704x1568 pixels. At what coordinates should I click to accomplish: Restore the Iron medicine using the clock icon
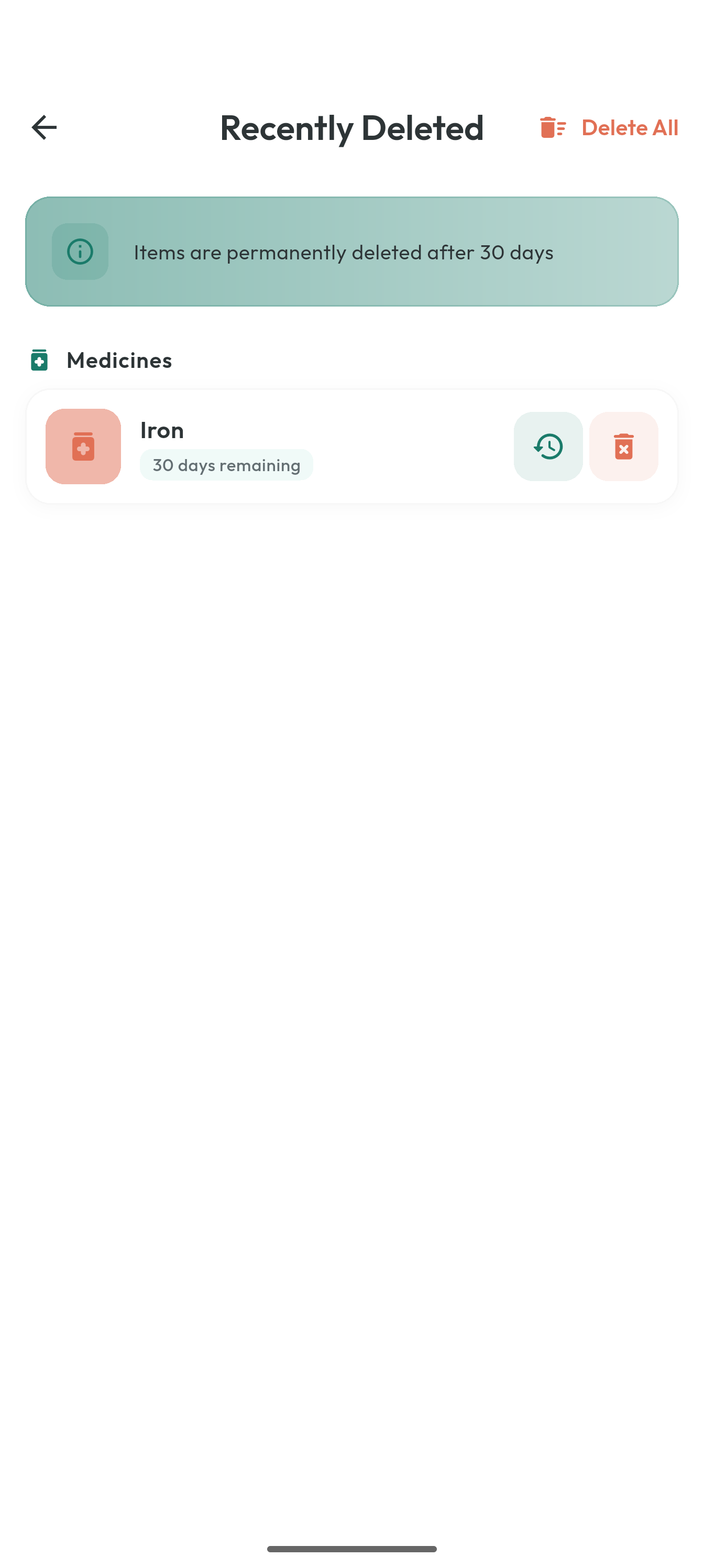(547, 445)
